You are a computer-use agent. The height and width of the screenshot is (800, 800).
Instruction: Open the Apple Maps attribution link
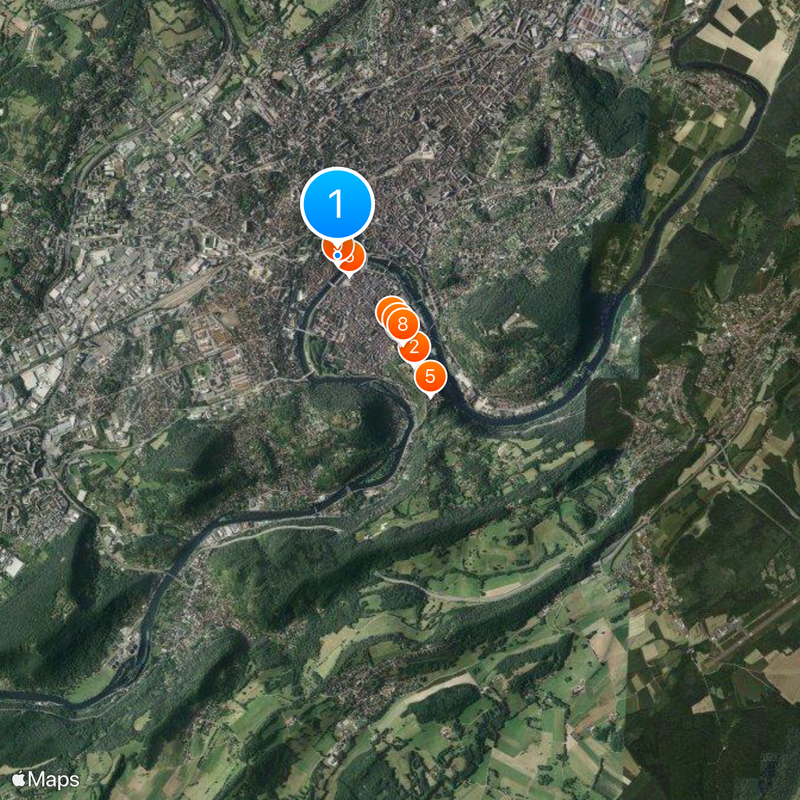pos(46,779)
